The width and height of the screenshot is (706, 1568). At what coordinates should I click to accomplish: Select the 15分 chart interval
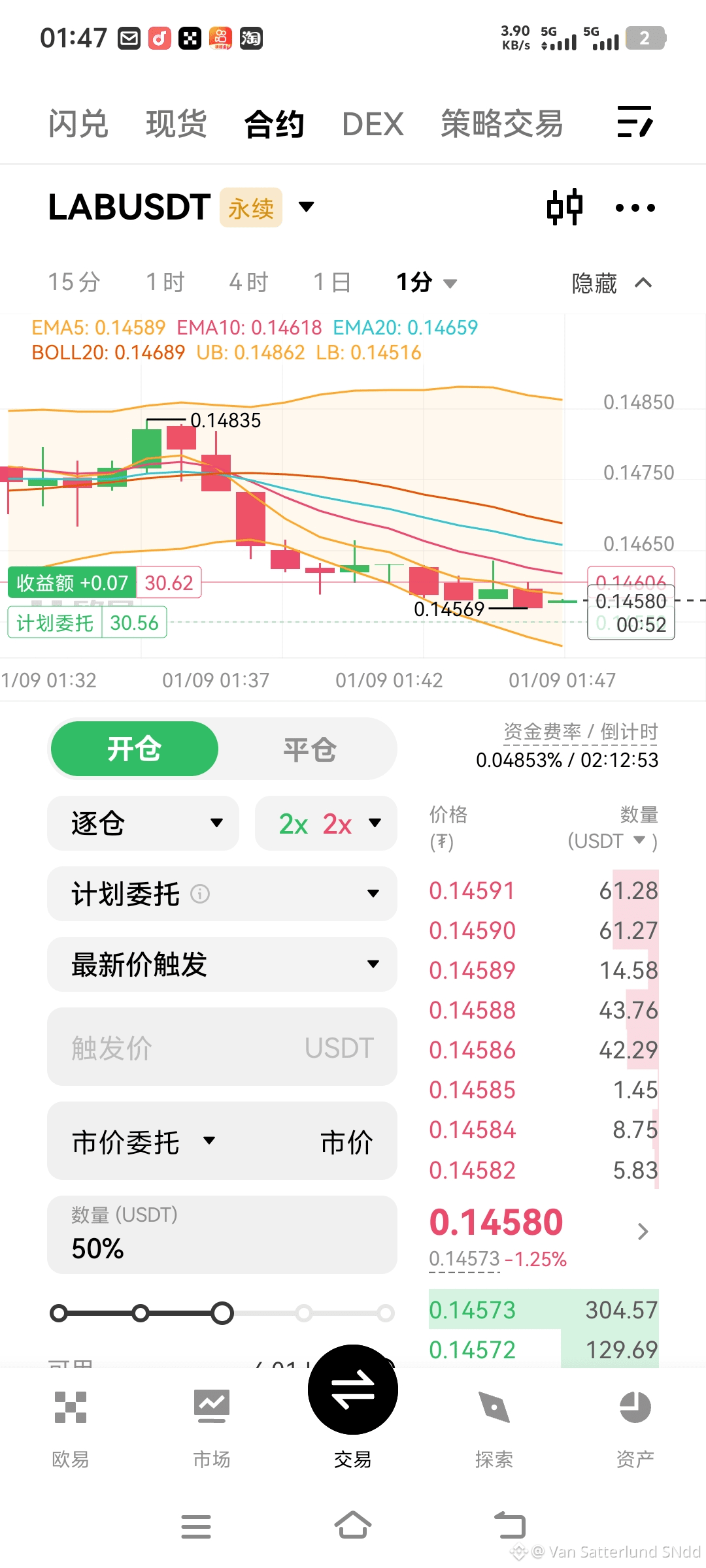(74, 282)
